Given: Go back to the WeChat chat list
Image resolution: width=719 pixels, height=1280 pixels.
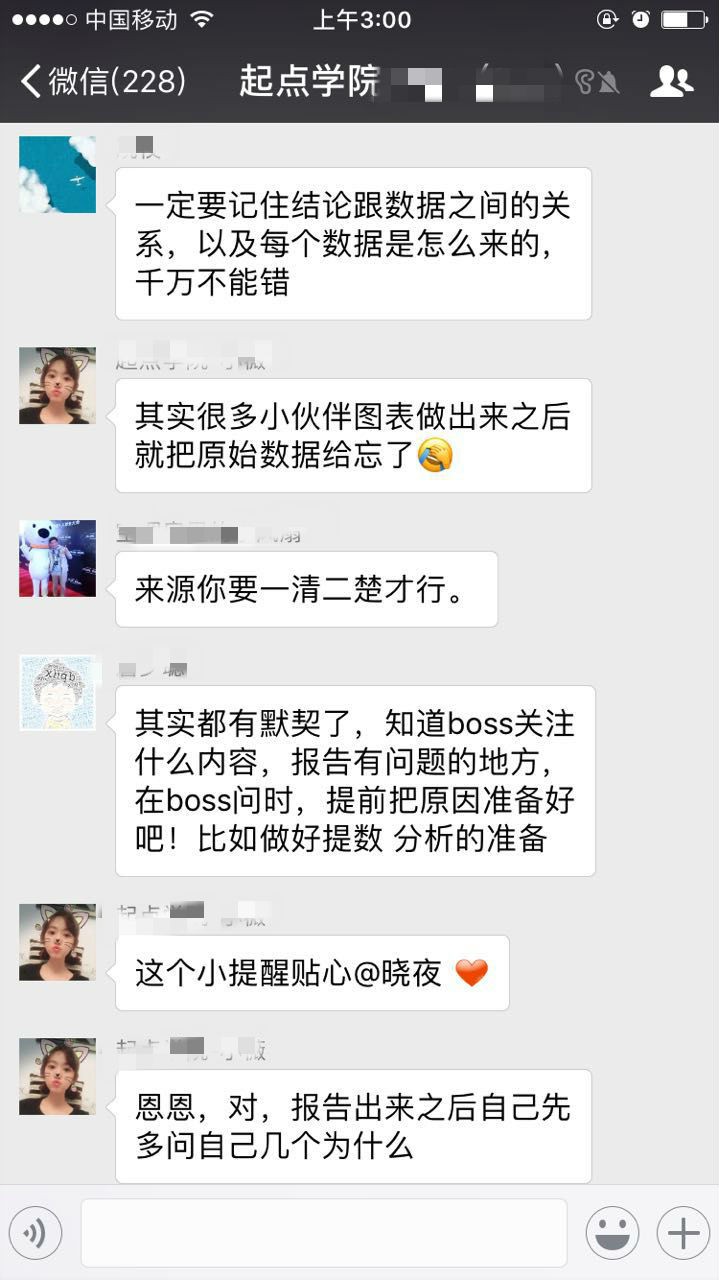Looking at the screenshot, I should tap(100, 81).
